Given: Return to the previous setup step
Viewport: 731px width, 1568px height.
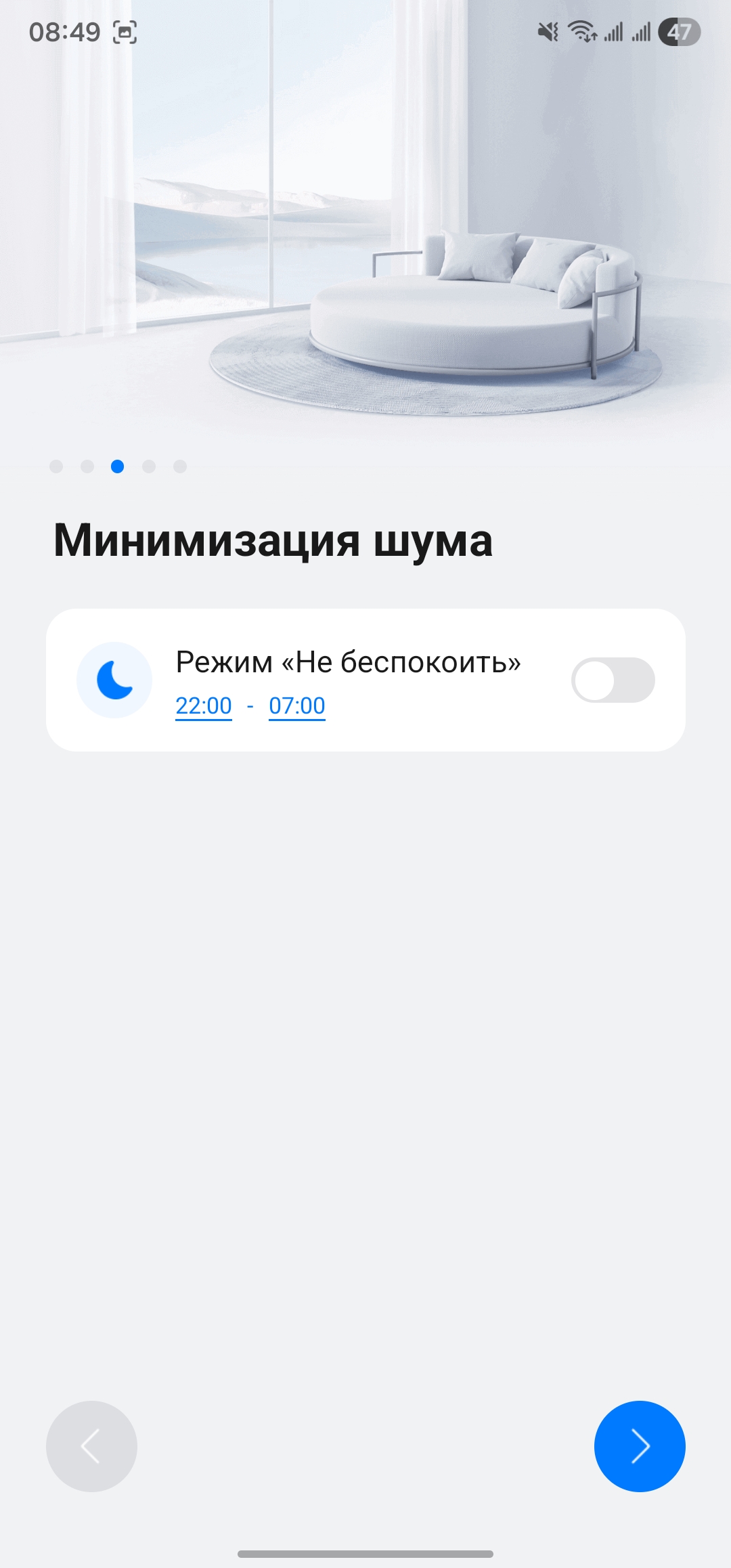Looking at the screenshot, I should (x=91, y=1446).
